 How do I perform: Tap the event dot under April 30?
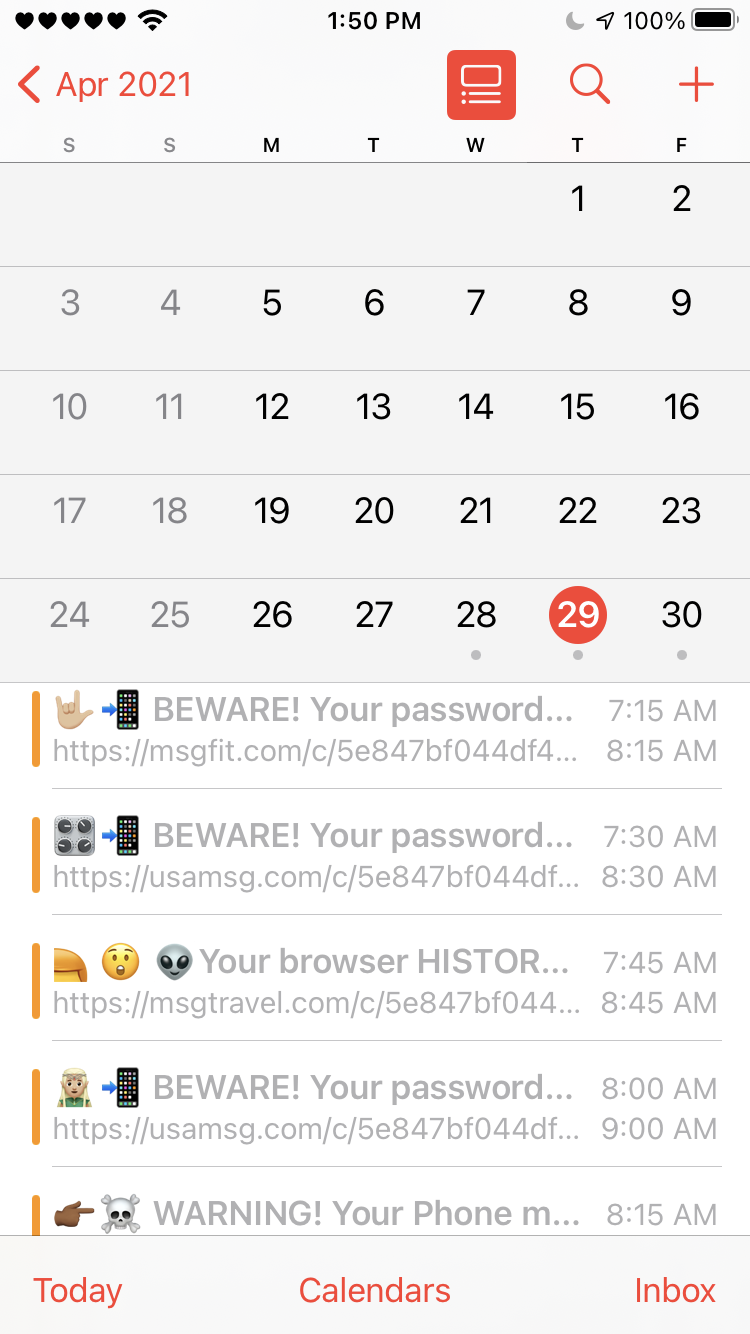(681, 655)
